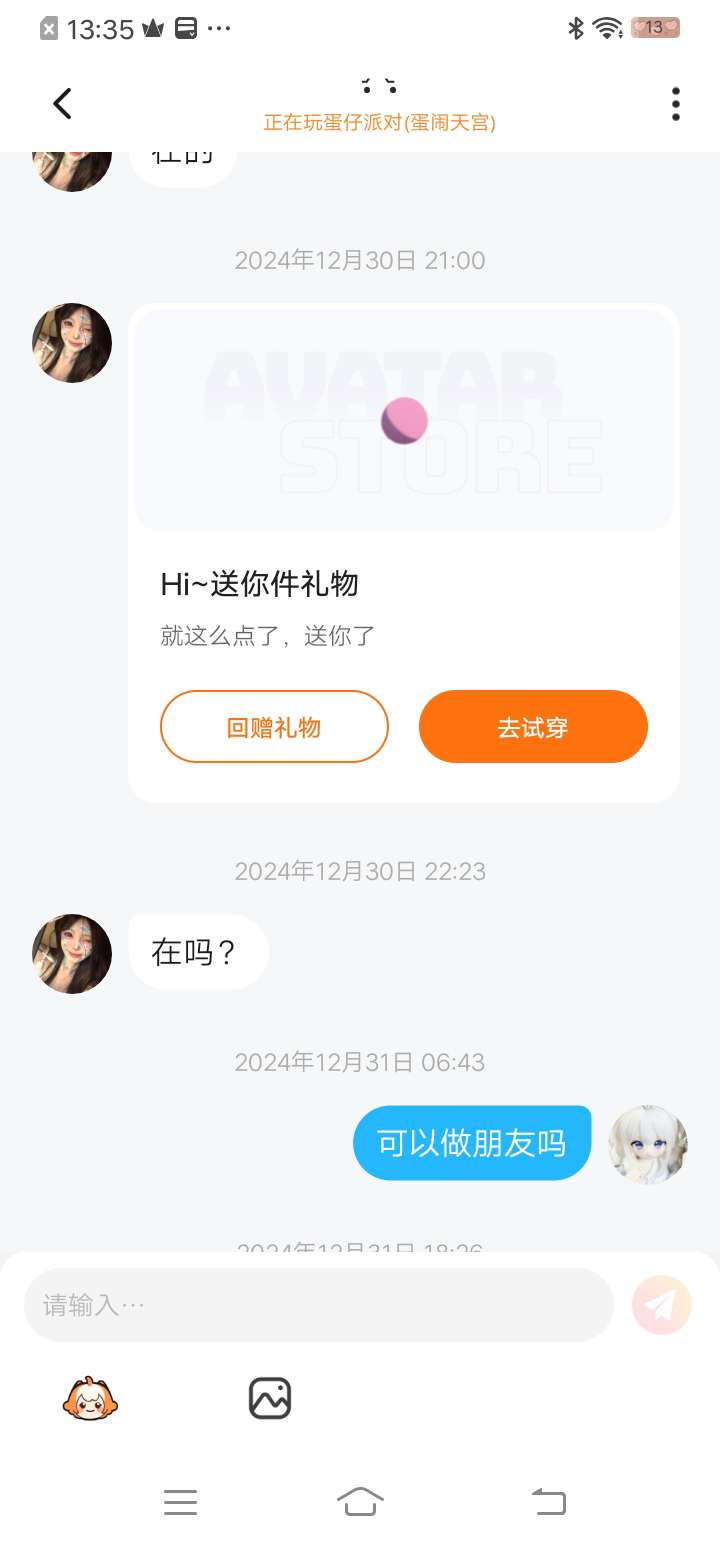This screenshot has width=720, height=1544.
Task: Go back from this chat
Action: coord(63,104)
